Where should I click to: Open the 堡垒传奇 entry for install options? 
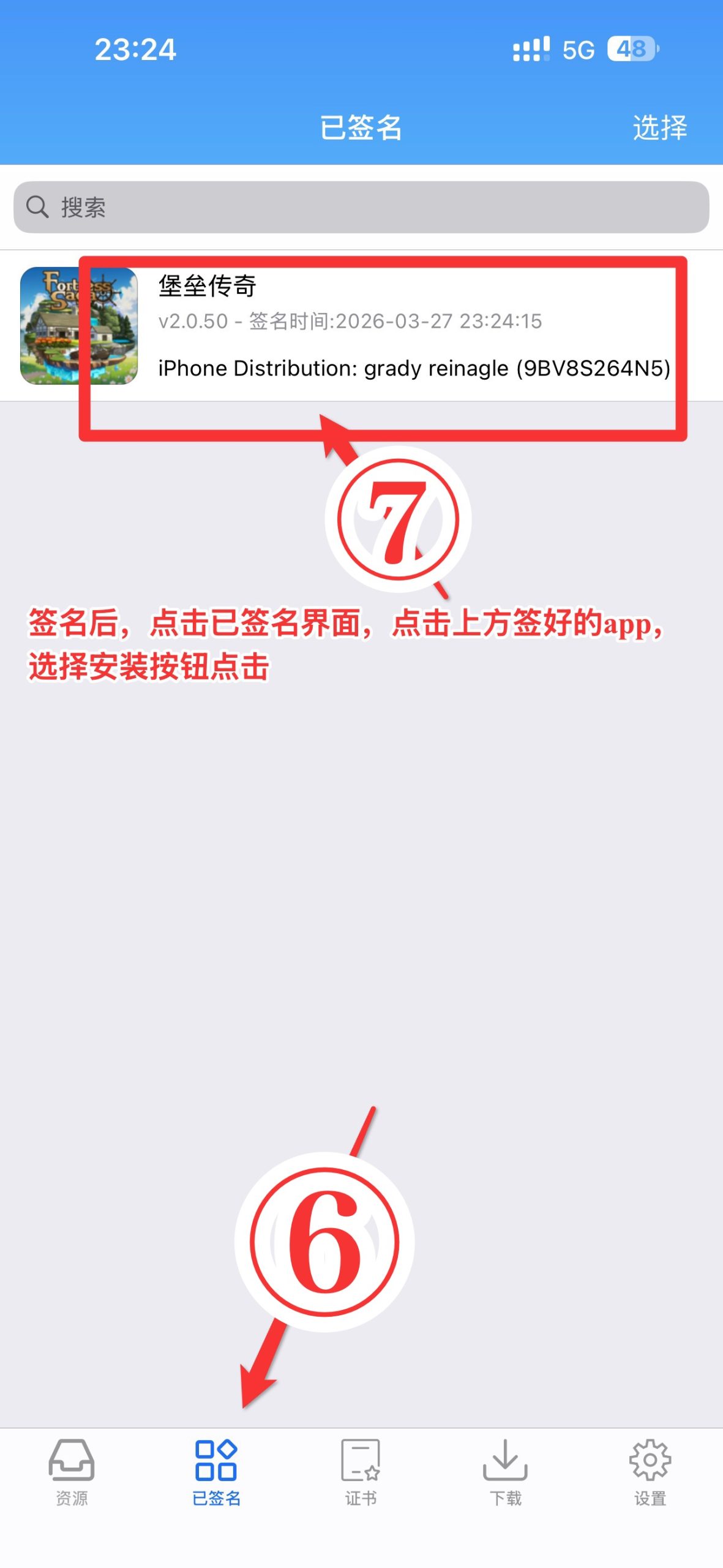point(367,328)
